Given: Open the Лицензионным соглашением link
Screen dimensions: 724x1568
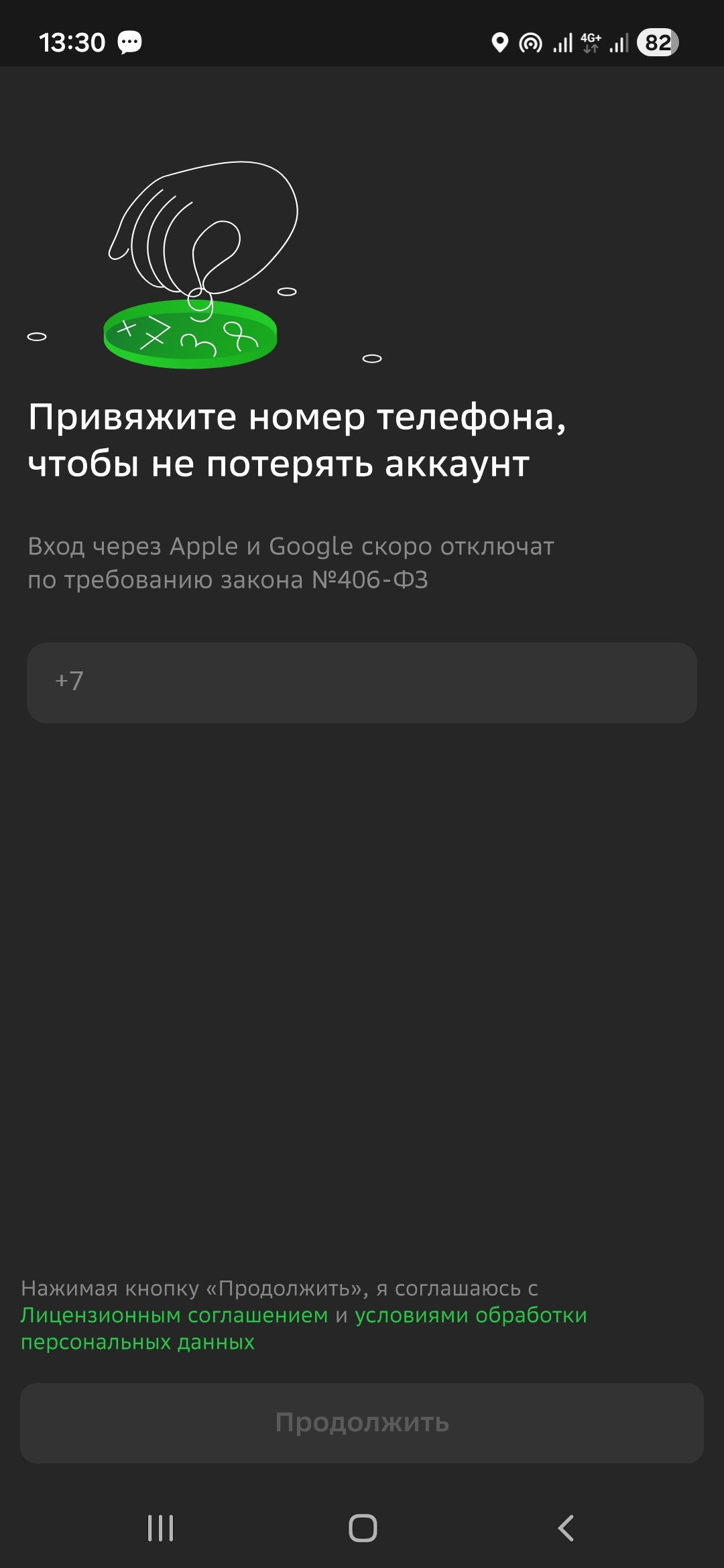Looking at the screenshot, I should (174, 1315).
